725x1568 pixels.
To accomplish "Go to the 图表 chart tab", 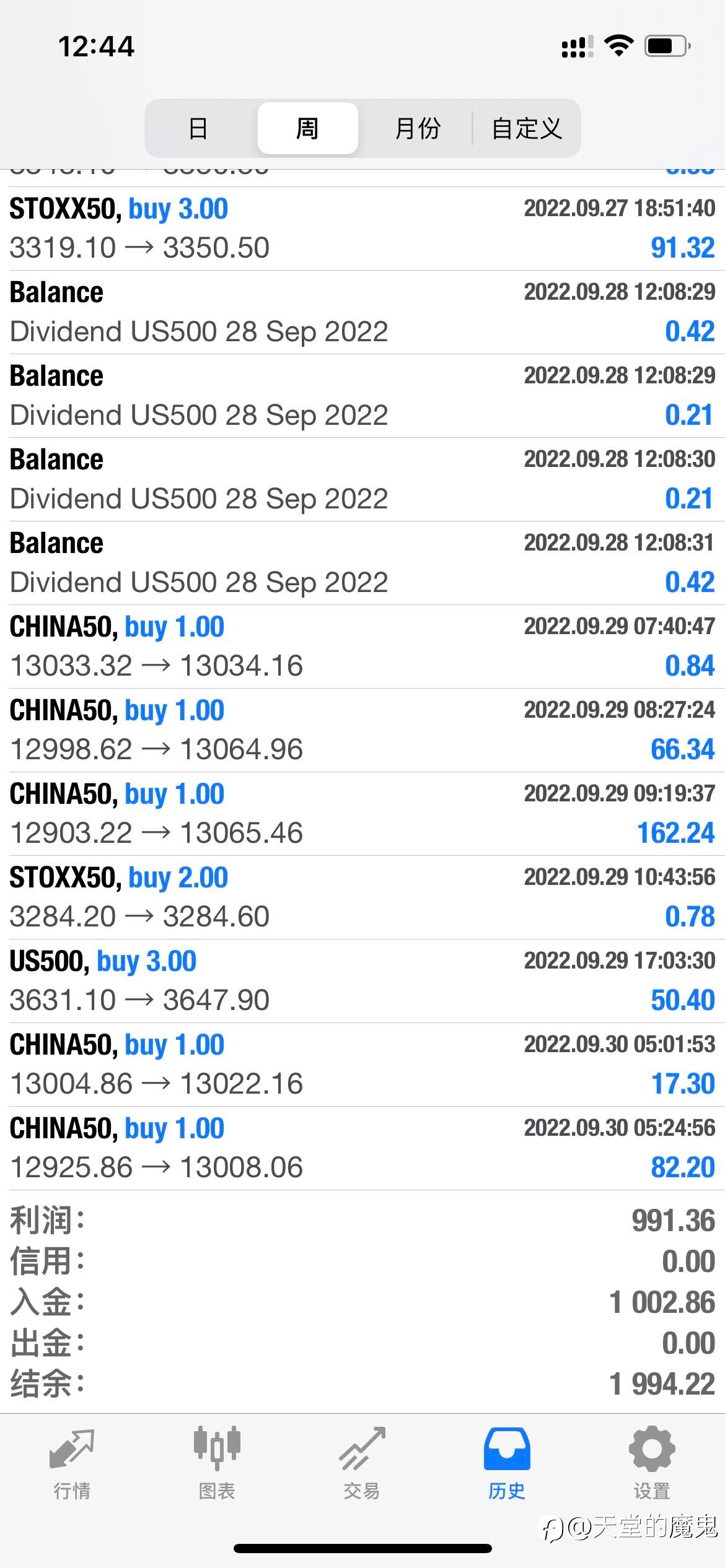I will click(217, 1463).
